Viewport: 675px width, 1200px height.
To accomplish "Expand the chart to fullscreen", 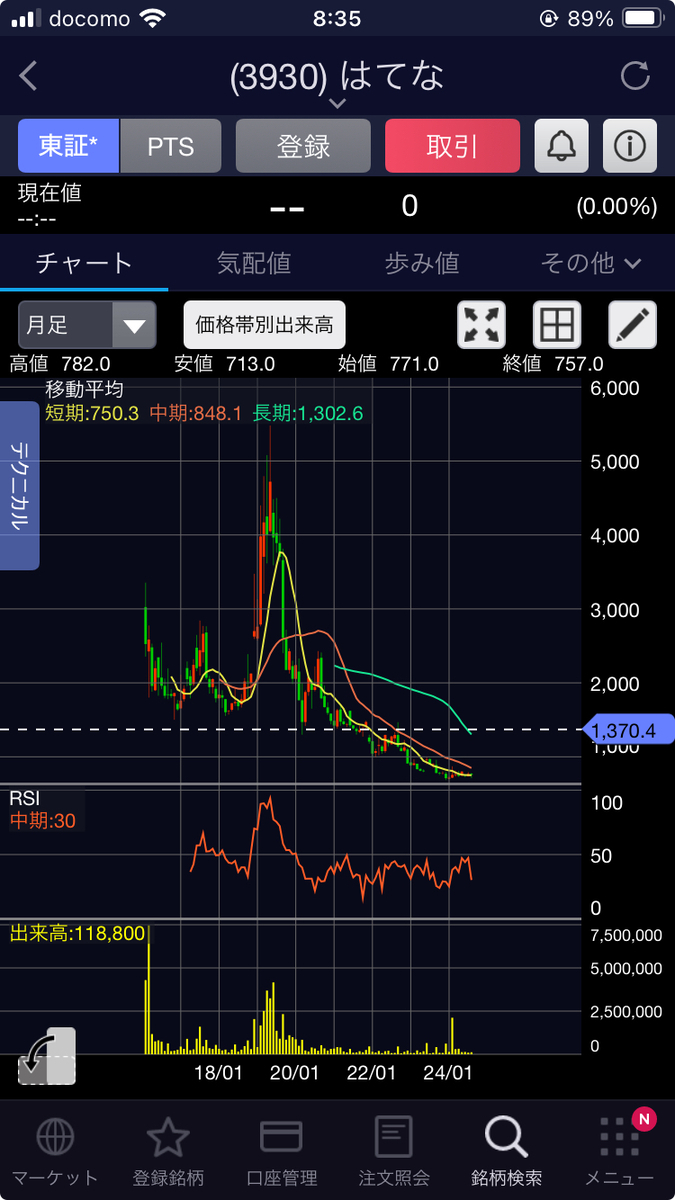I will (x=481, y=325).
